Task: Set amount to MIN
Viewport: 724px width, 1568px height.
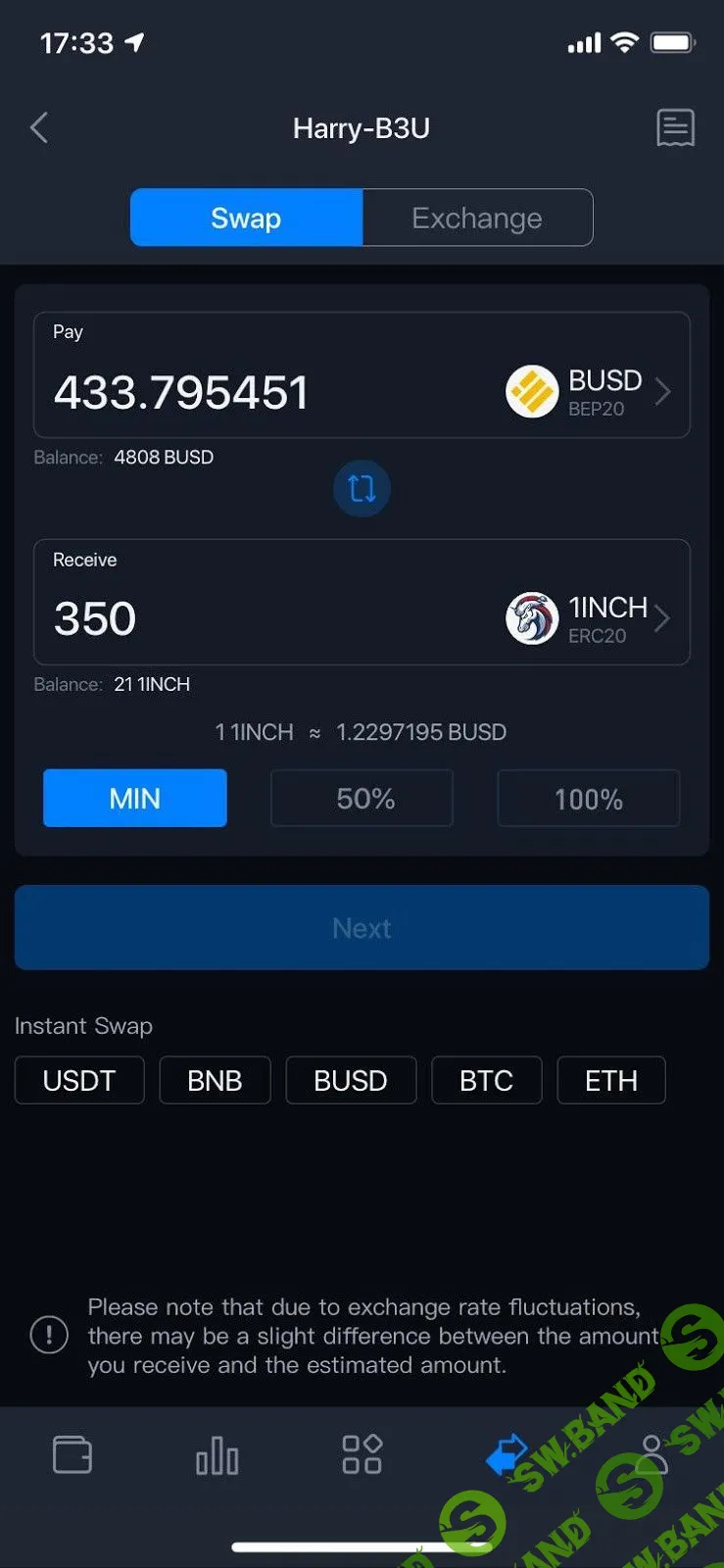Action: [135, 798]
